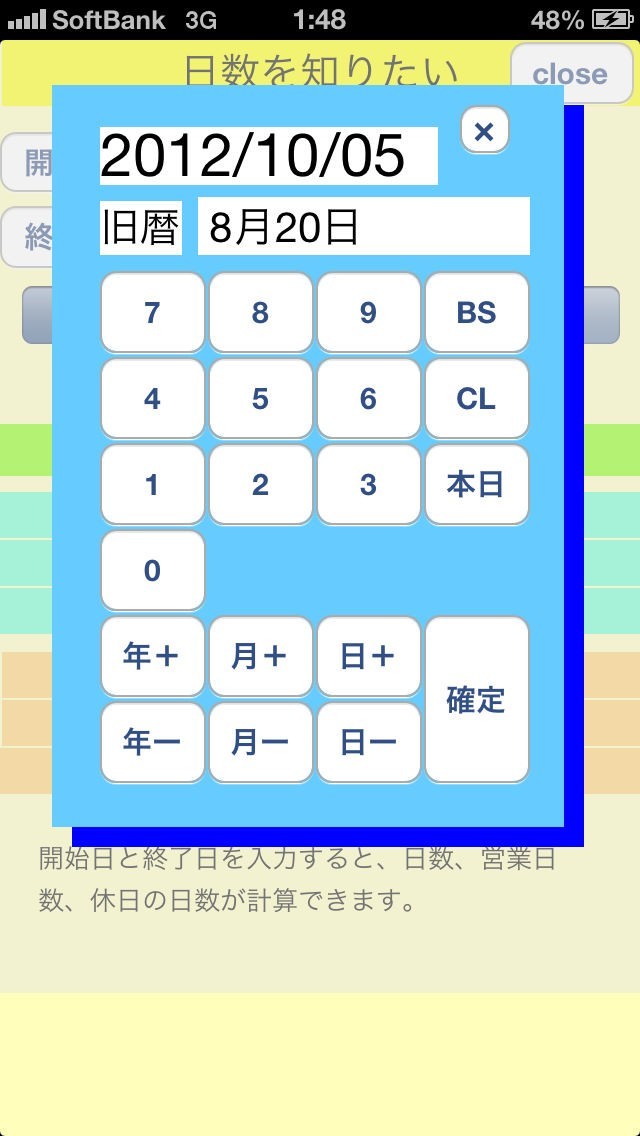The image size is (640, 1136).
Task: Enter digit 9 on the keypad
Action: pos(369,312)
